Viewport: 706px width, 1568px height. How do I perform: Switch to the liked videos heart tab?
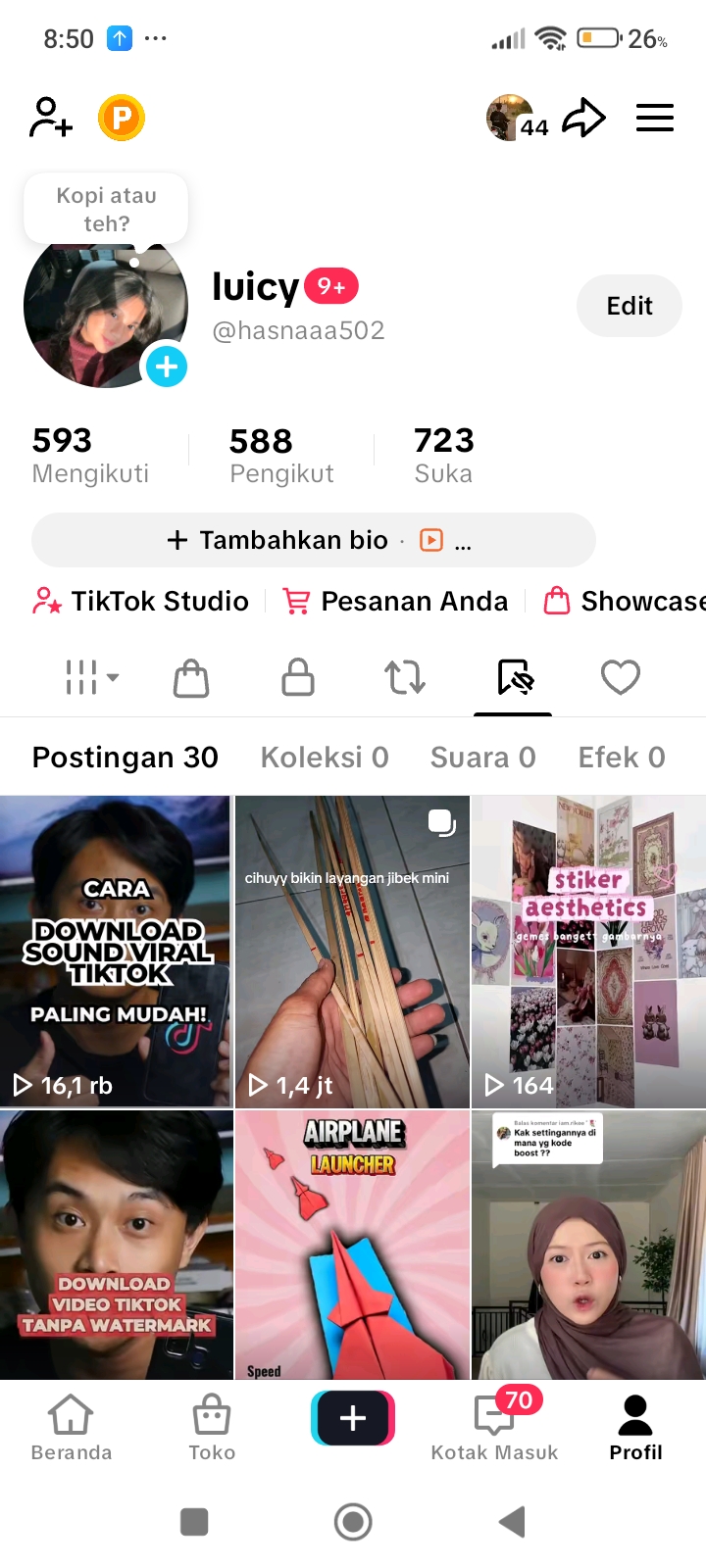point(620,677)
